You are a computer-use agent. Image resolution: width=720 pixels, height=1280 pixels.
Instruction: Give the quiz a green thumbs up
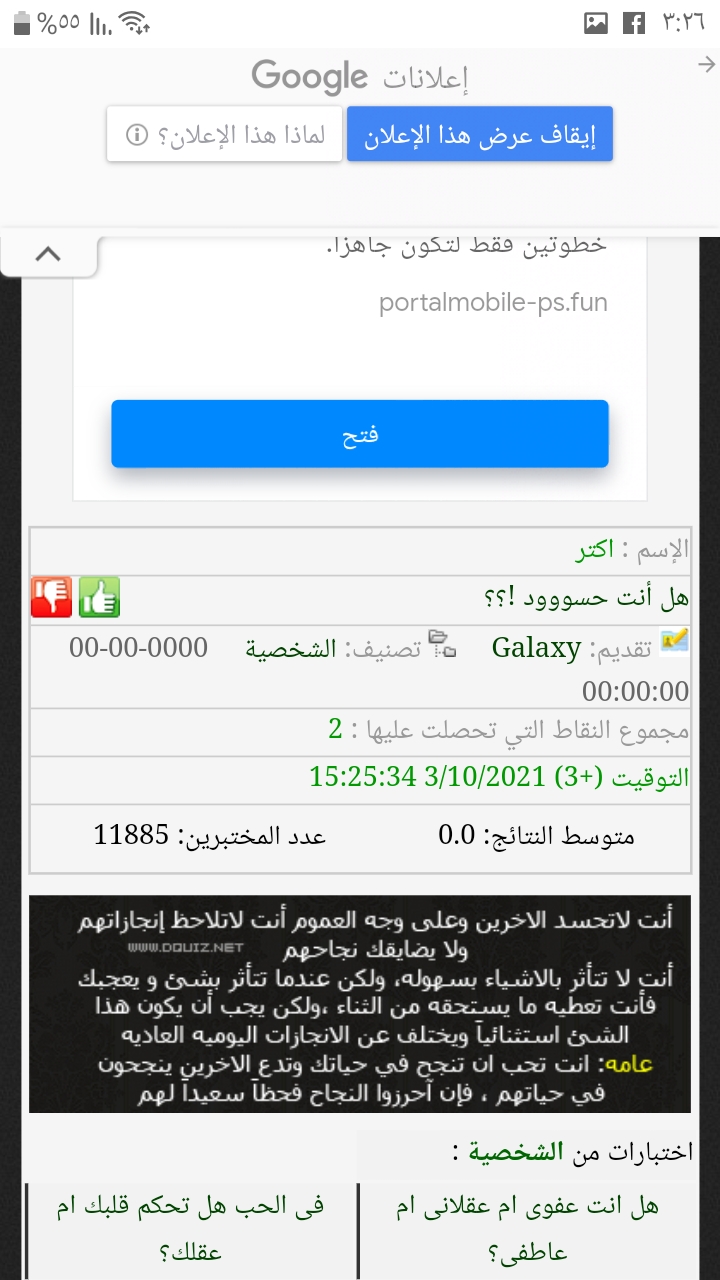(99, 597)
